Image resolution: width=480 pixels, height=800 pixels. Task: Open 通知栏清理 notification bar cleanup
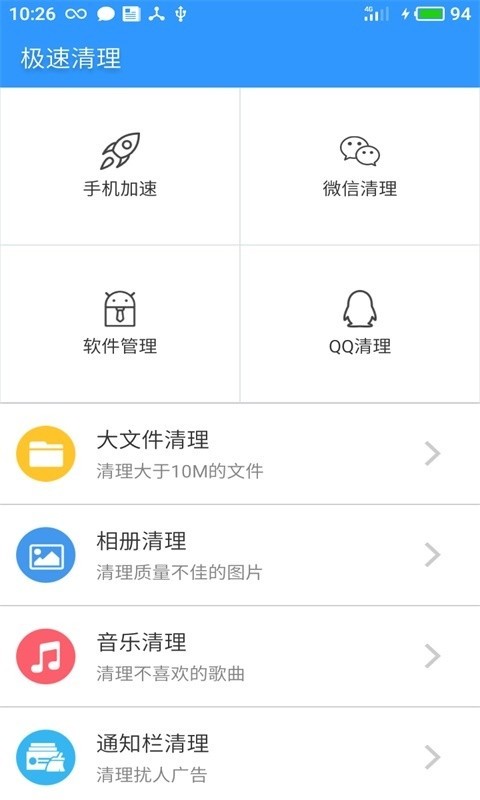point(240,754)
